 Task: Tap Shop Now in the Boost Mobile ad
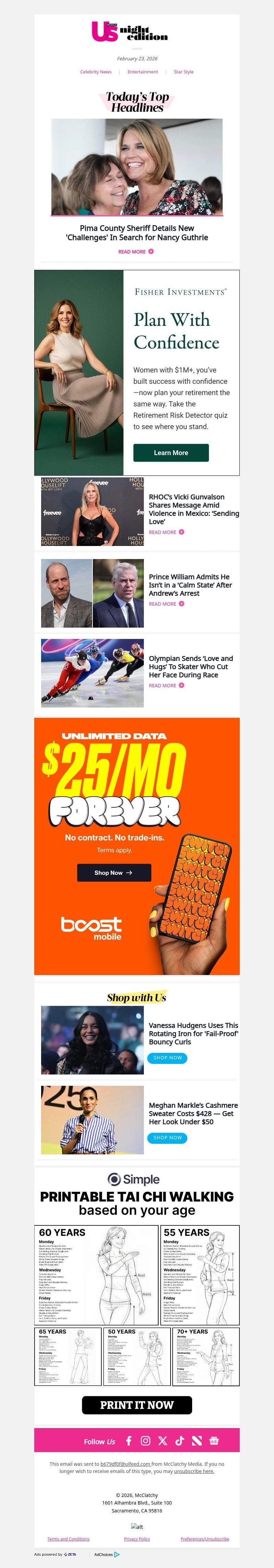tap(114, 873)
